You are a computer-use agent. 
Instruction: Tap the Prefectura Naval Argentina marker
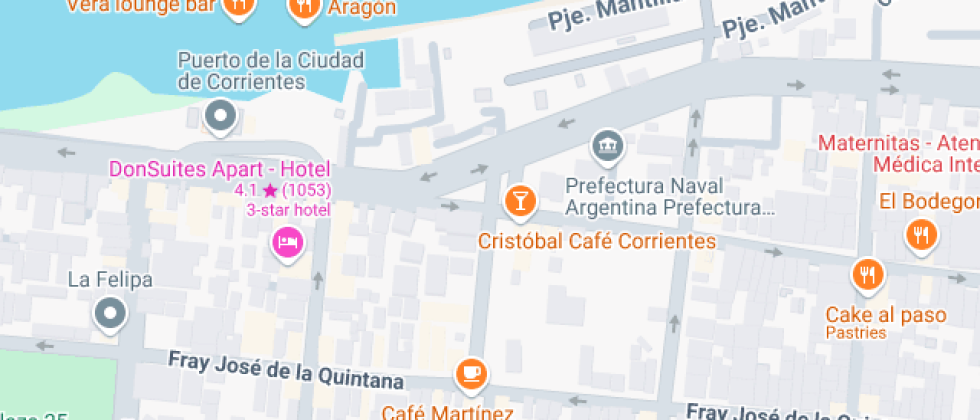point(607,147)
